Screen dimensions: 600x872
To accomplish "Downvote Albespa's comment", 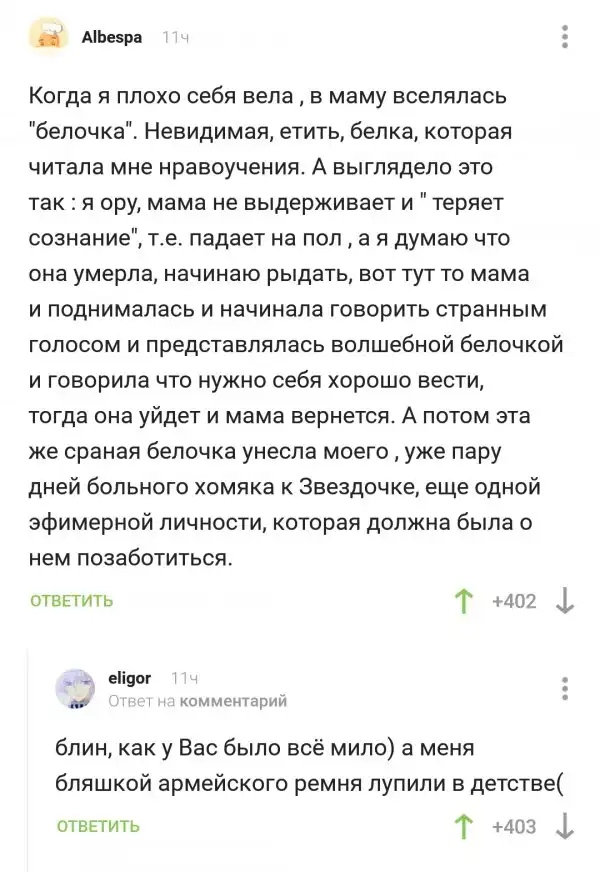I will (564, 601).
